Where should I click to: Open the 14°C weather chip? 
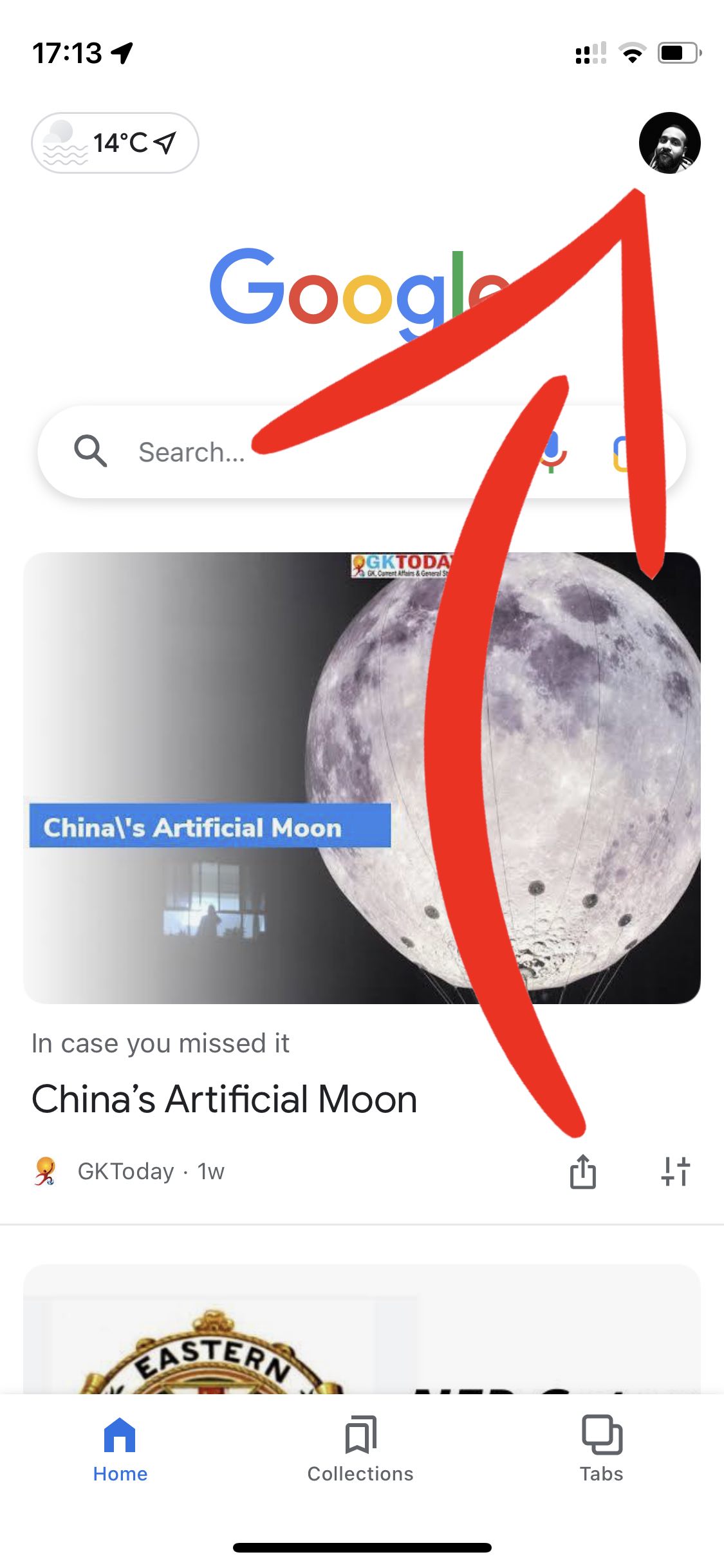tap(115, 143)
